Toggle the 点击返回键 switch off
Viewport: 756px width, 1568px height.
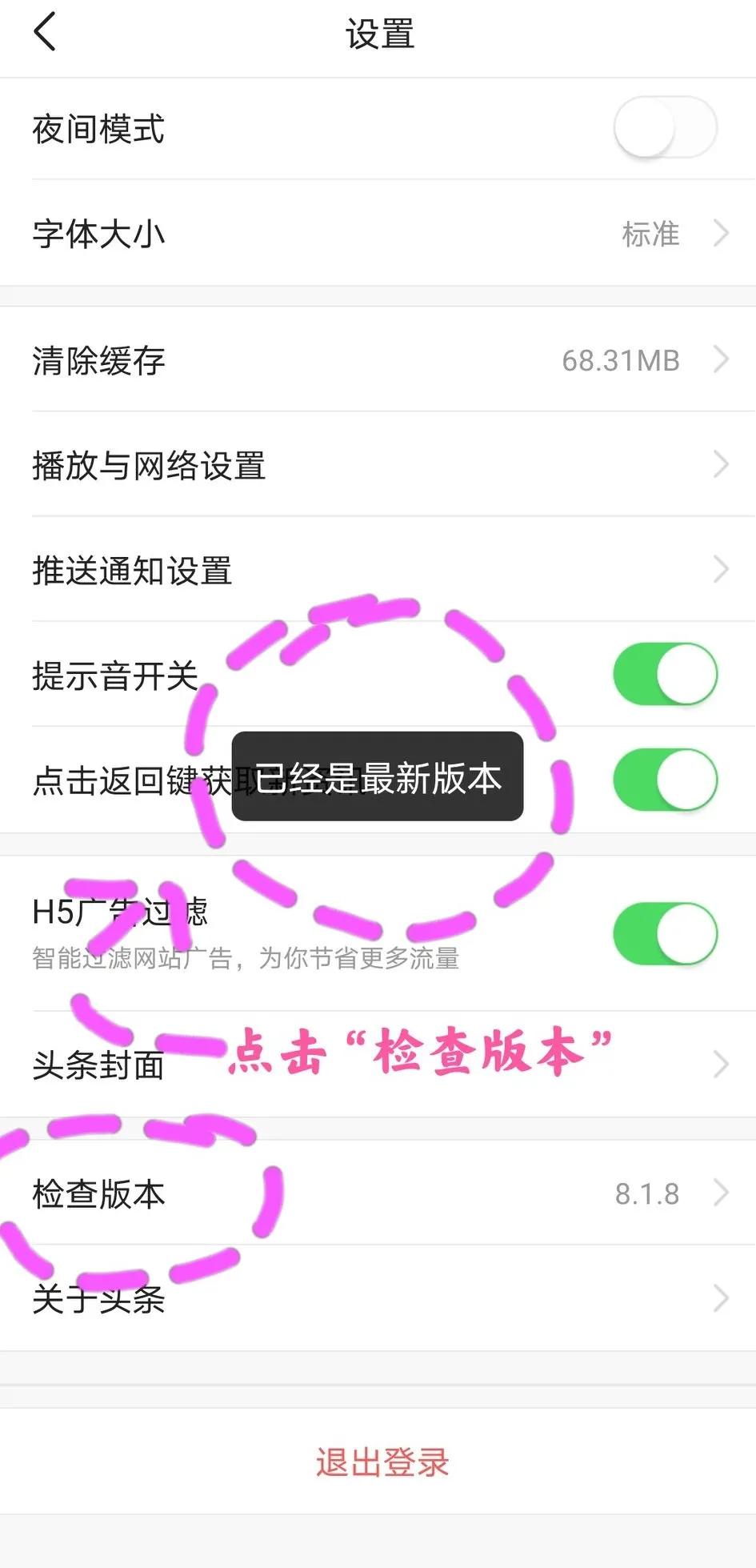point(665,780)
